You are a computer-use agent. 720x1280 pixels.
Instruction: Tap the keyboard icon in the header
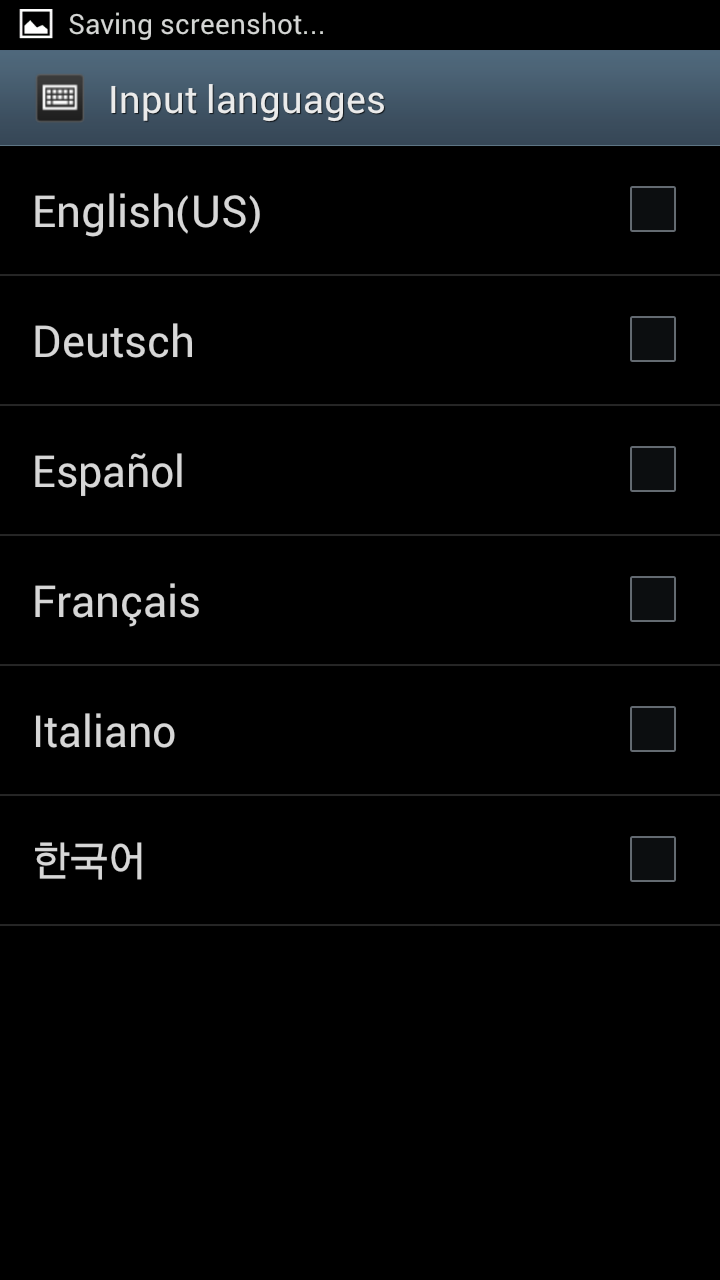(x=57, y=99)
